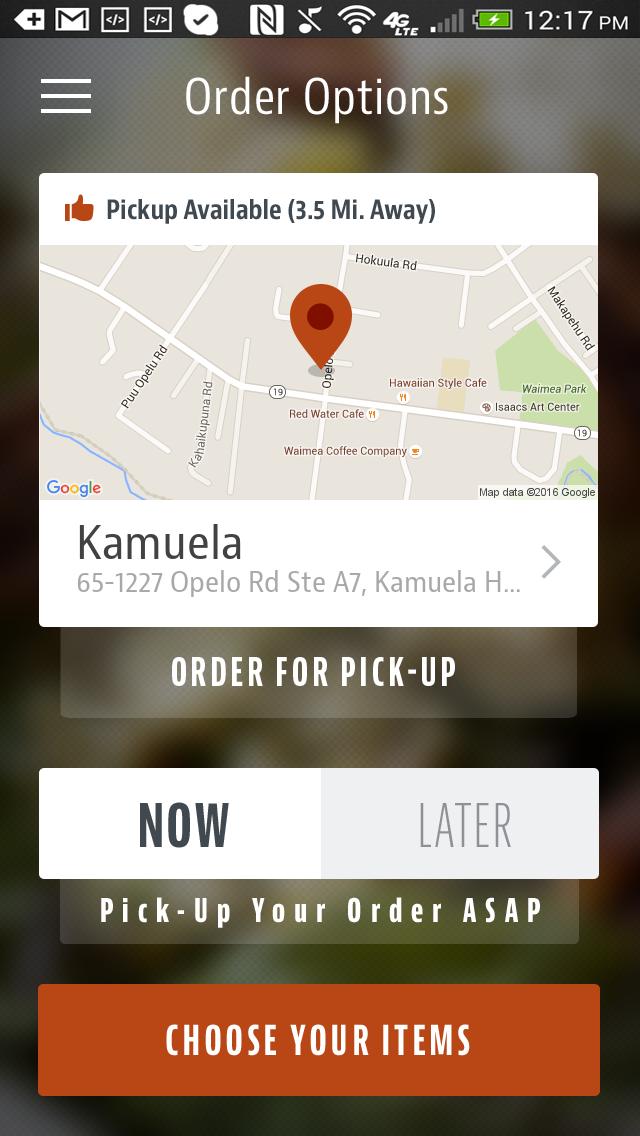The height and width of the screenshot is (1136, 640).
Task: Open the hamburger navigation menu
Action: click(66, 96)
